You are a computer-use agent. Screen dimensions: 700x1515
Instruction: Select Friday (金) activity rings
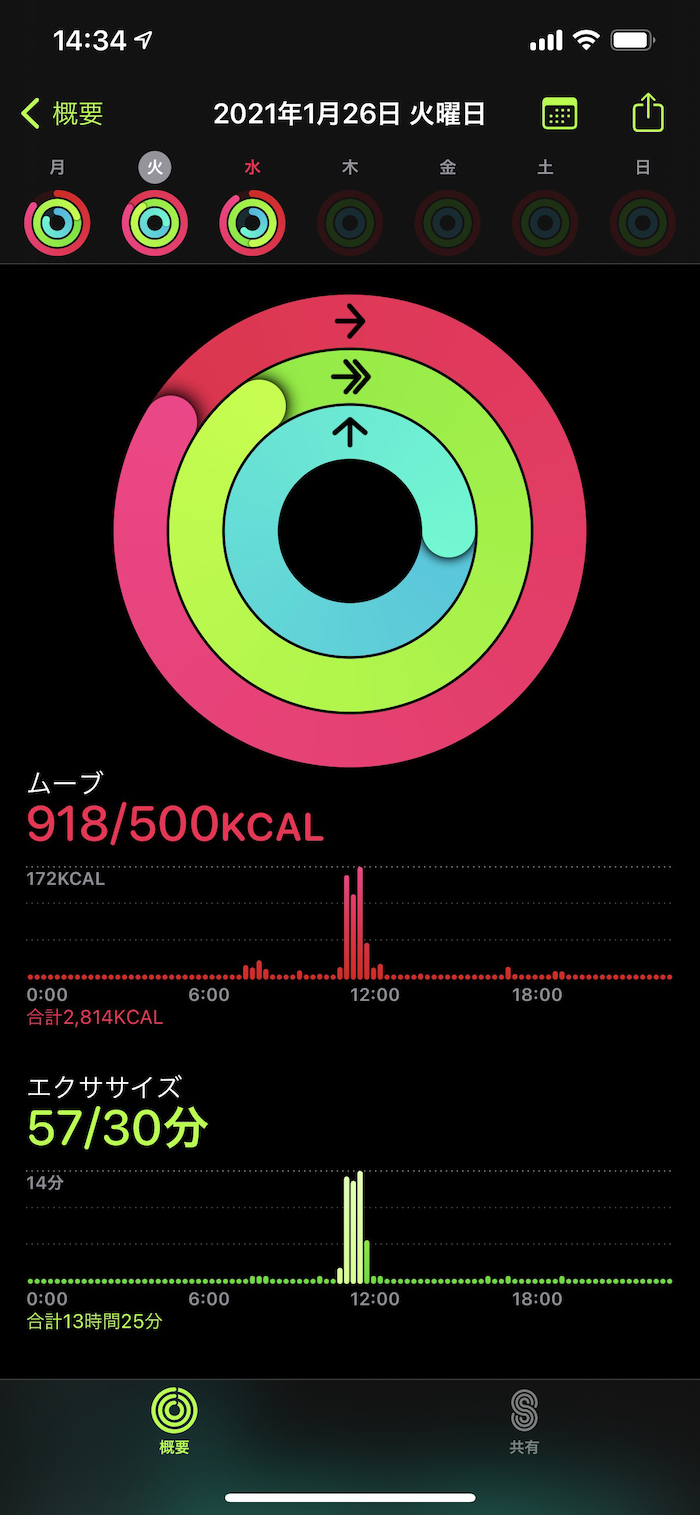(x=447, y=222)
